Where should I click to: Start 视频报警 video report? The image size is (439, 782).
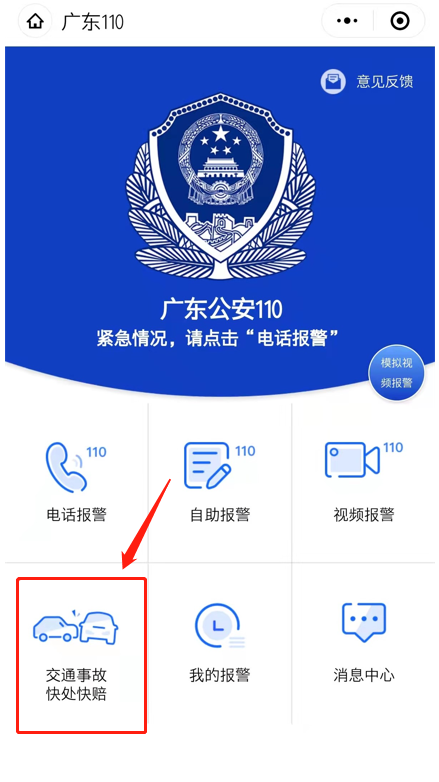(363, 482)
